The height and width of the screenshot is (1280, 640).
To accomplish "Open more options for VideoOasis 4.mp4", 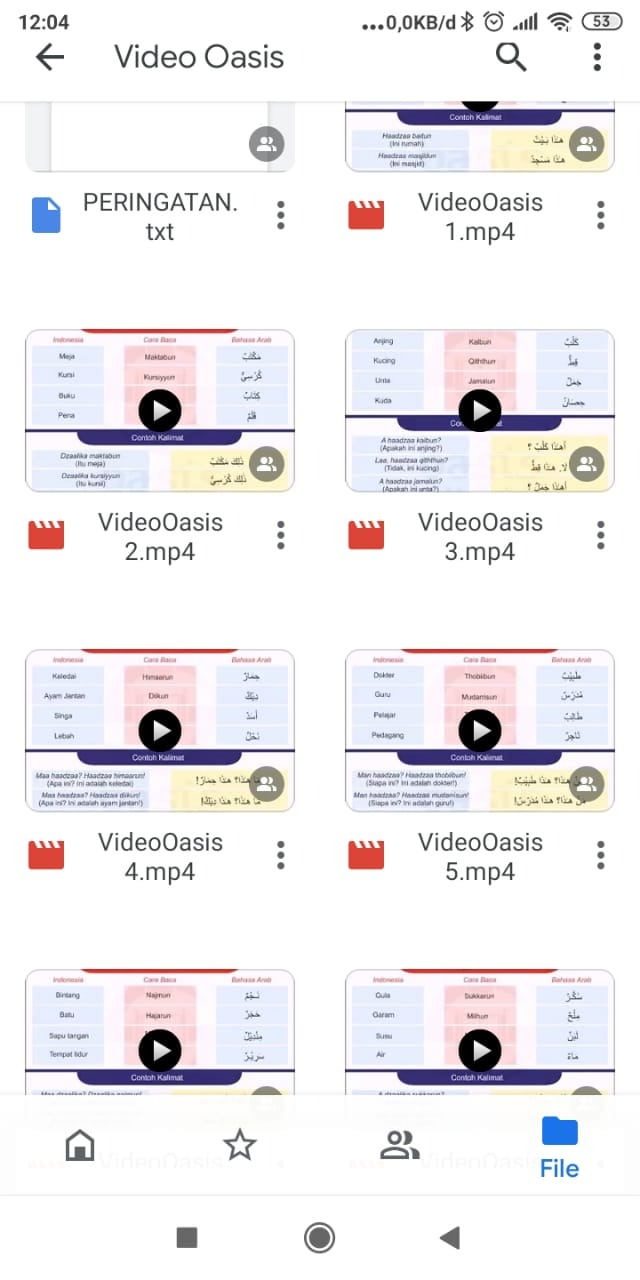I will click(281, 855).
